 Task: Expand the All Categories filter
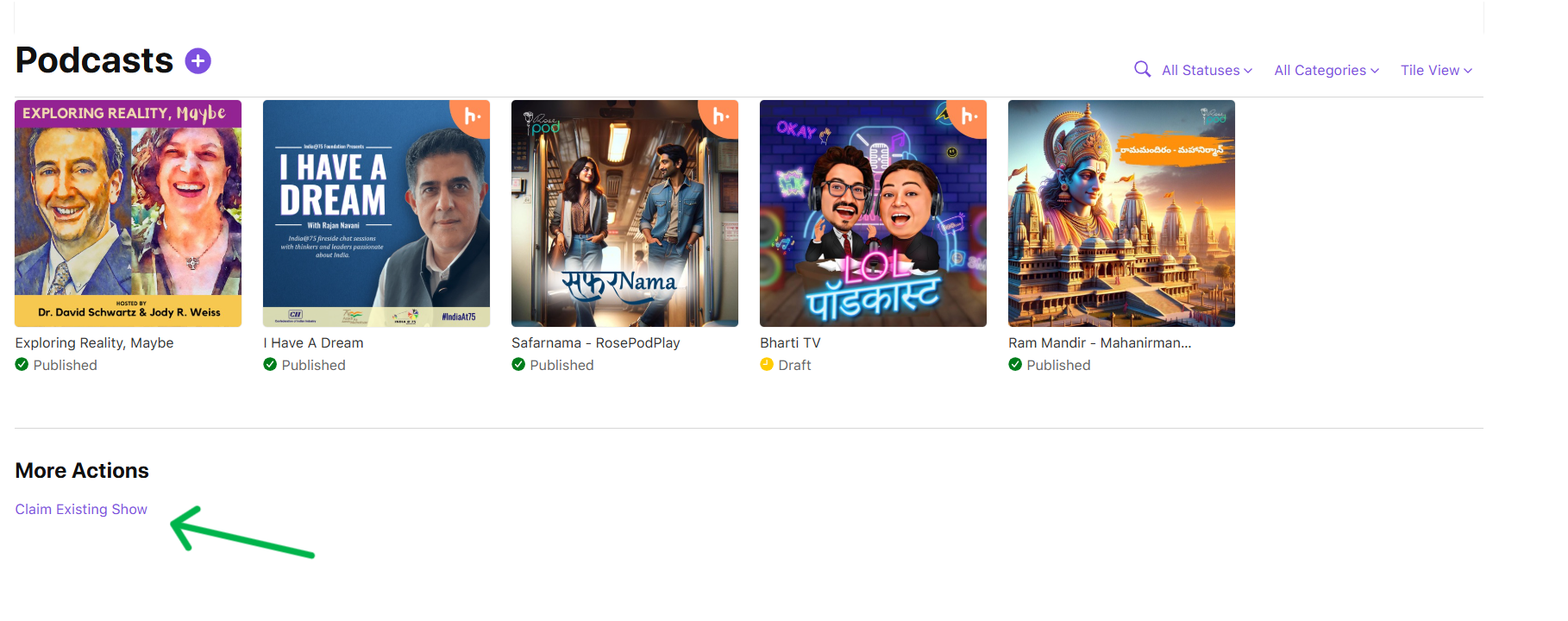point(1326,71)
